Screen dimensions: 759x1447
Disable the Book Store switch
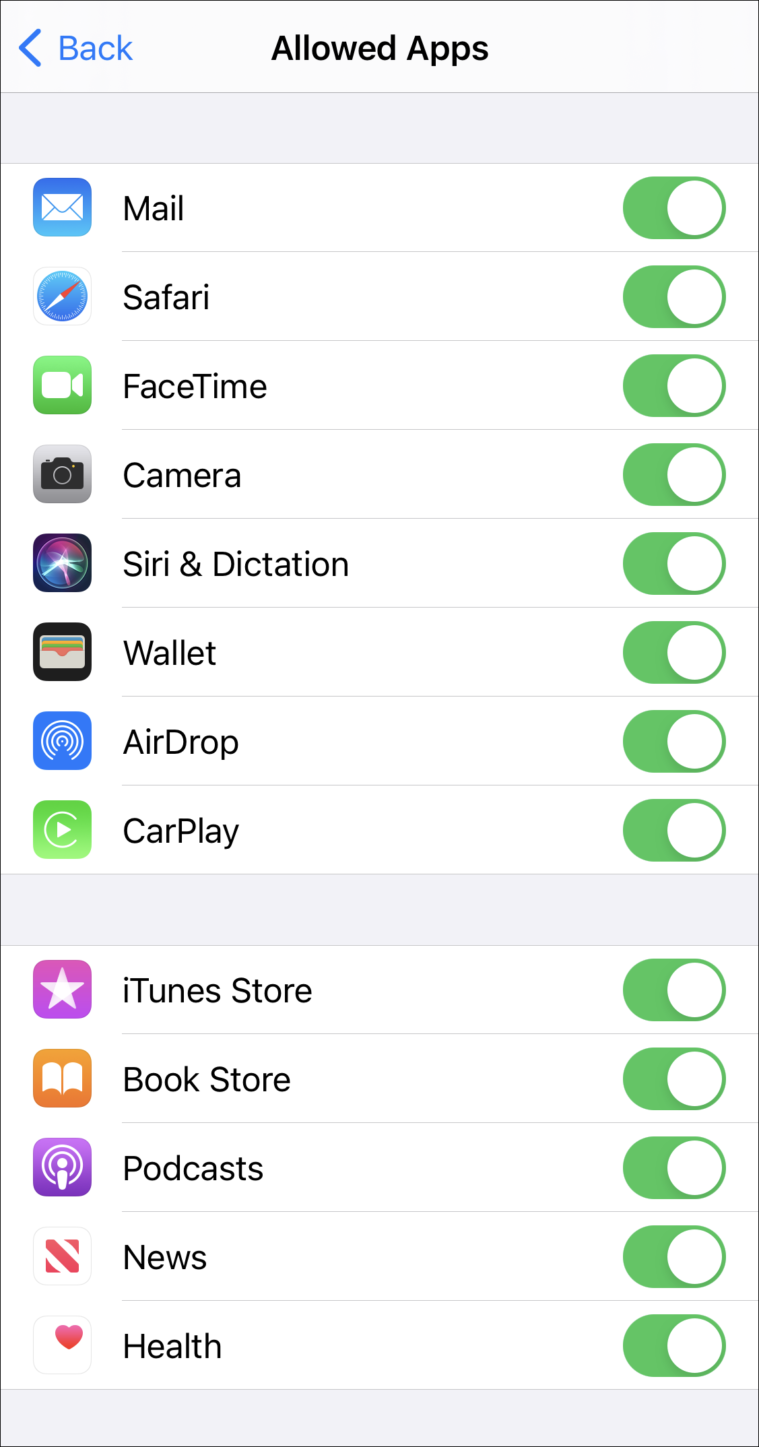click(673, 1079)
